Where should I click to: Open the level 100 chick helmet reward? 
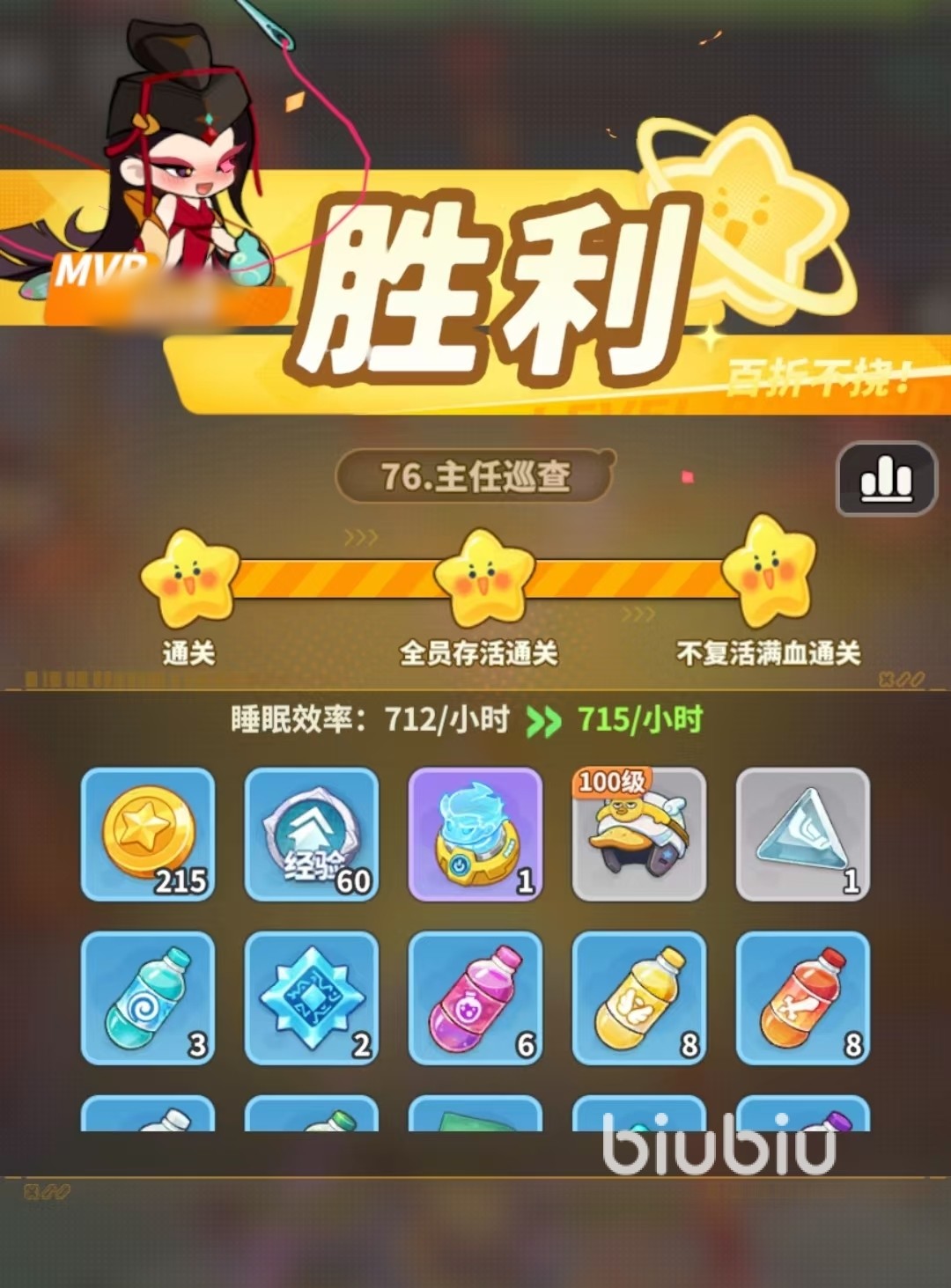[639, 834]
